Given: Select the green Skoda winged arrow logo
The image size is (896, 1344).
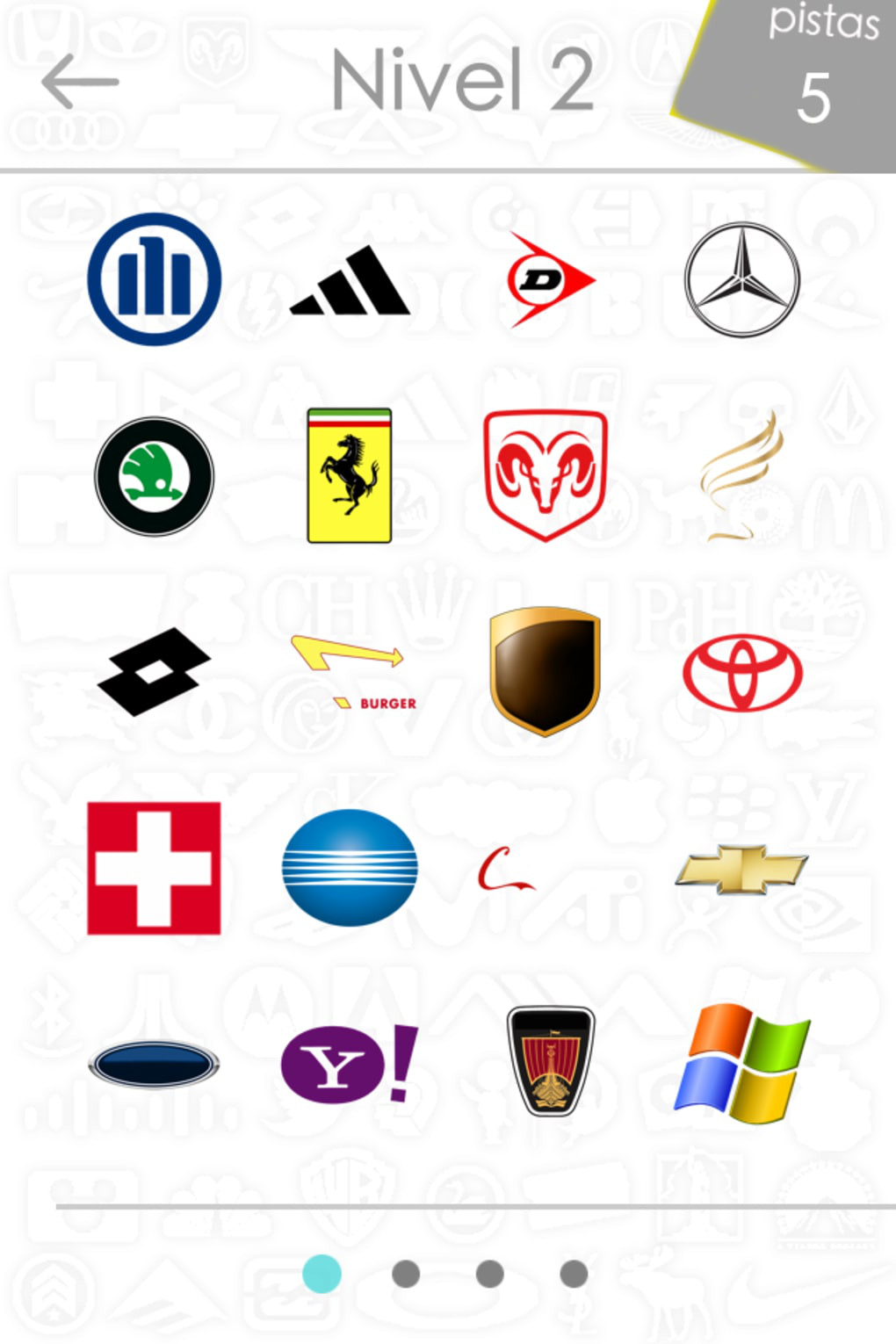Looking at the screenshot, I should (154, 476).
